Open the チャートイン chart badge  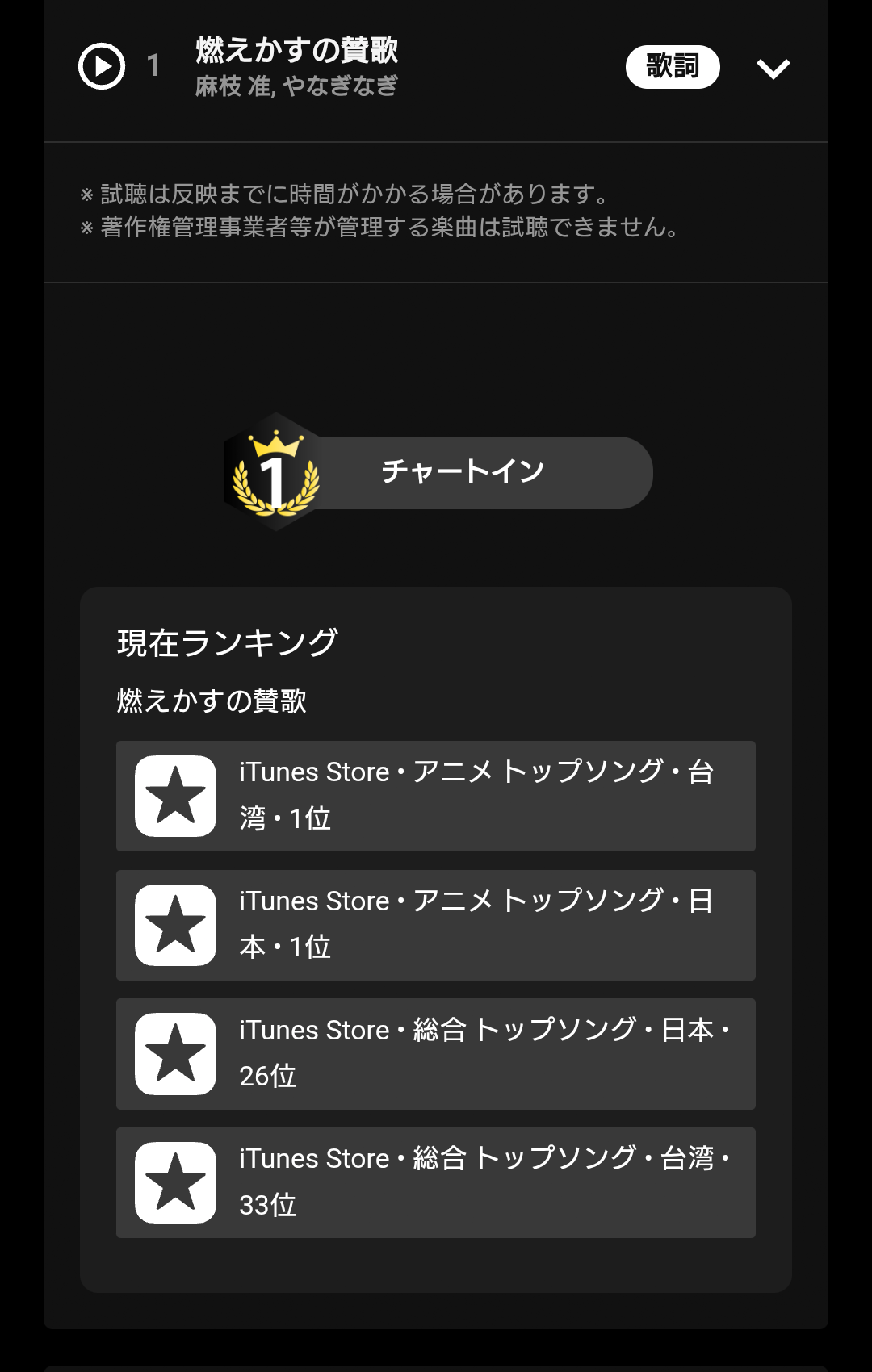(x=439, y=472)
